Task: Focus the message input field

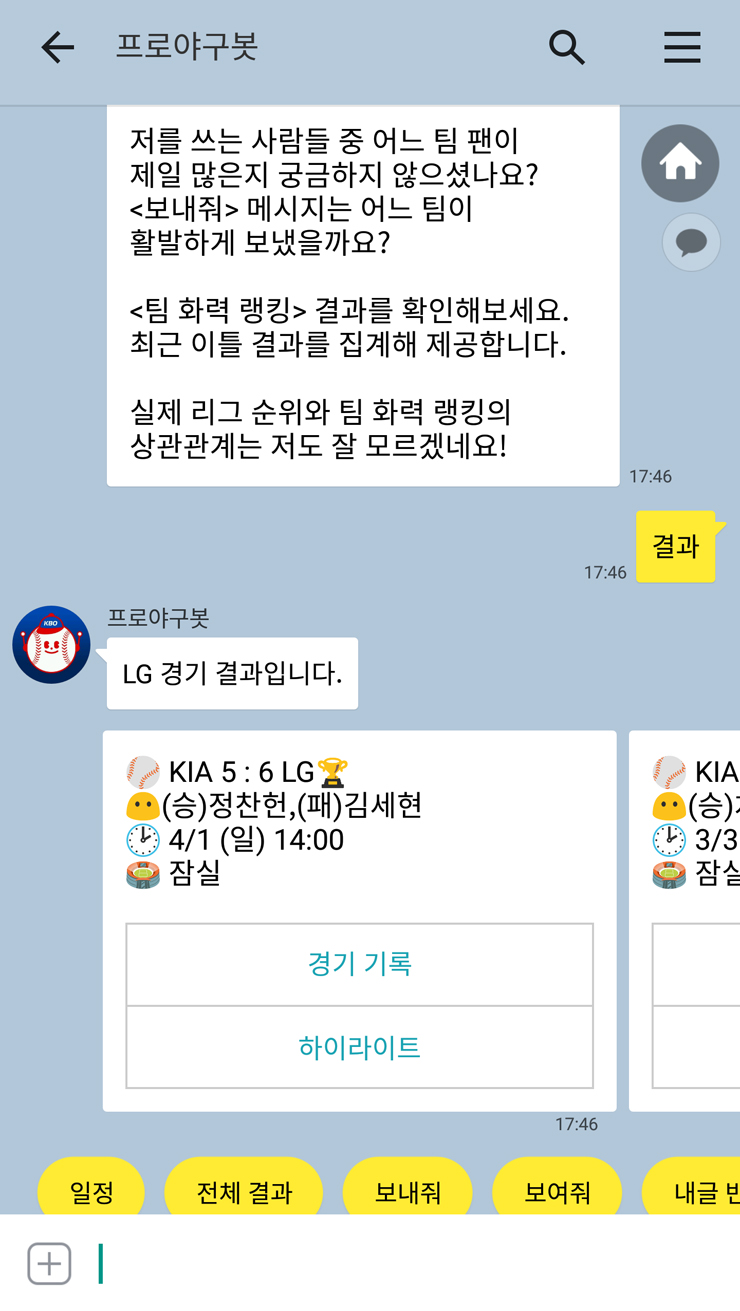Action: pyautogui.click(x=400, y=1263)
